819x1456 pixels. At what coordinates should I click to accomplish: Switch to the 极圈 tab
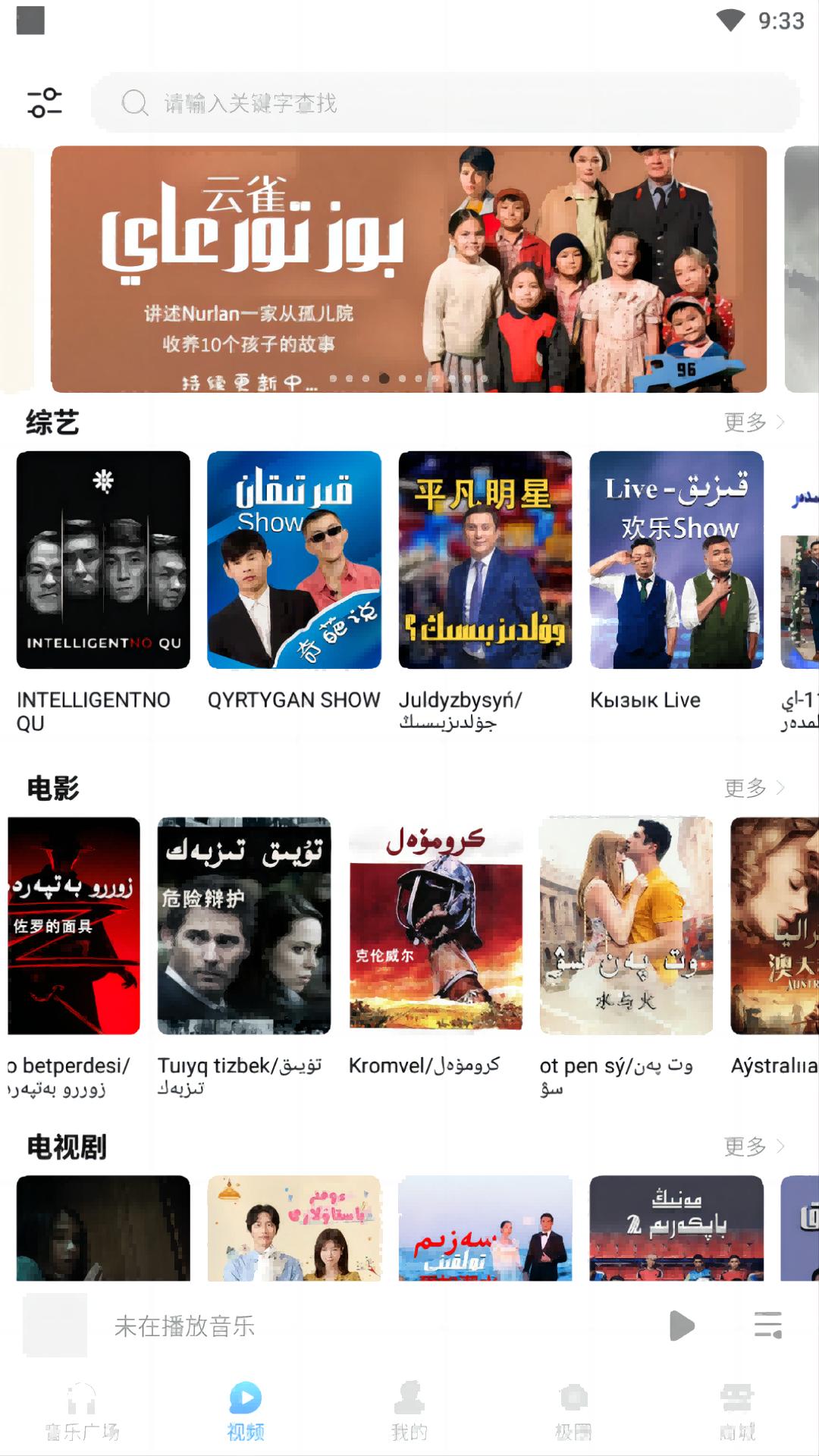pos(573,1411)
